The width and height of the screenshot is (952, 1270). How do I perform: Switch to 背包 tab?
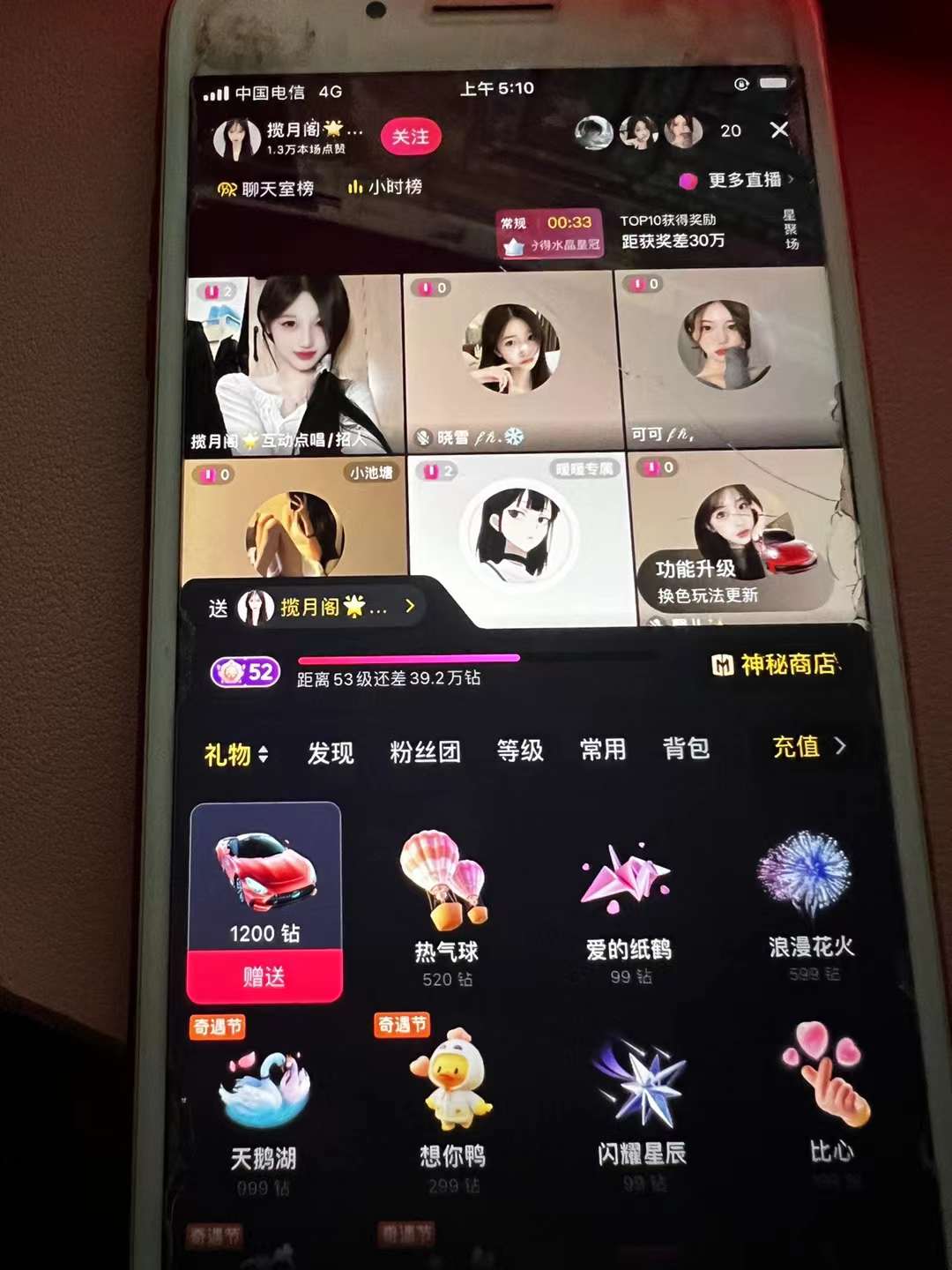(x=686, y=749)
